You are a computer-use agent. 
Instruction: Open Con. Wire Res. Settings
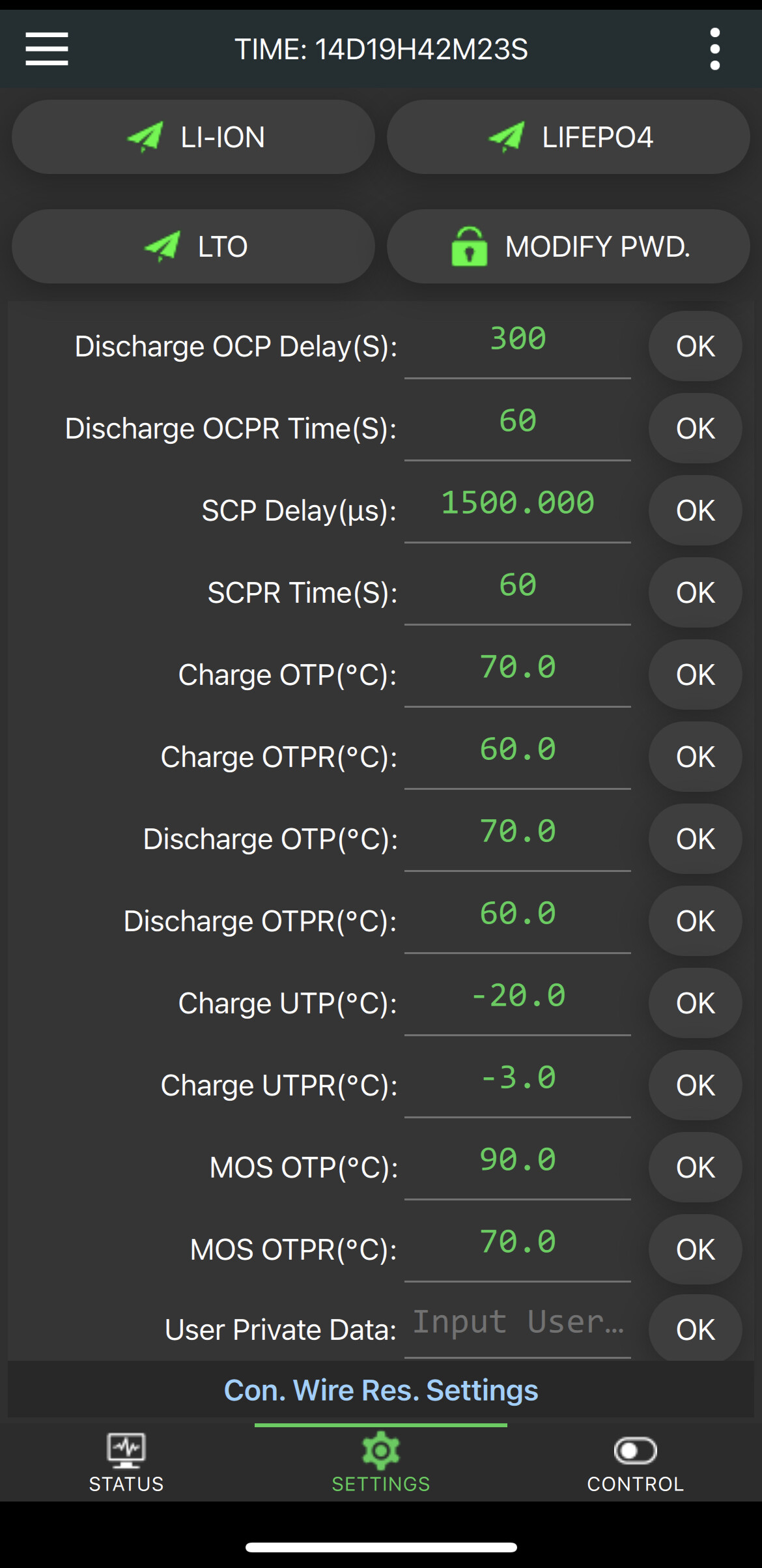click(381, 1390)
